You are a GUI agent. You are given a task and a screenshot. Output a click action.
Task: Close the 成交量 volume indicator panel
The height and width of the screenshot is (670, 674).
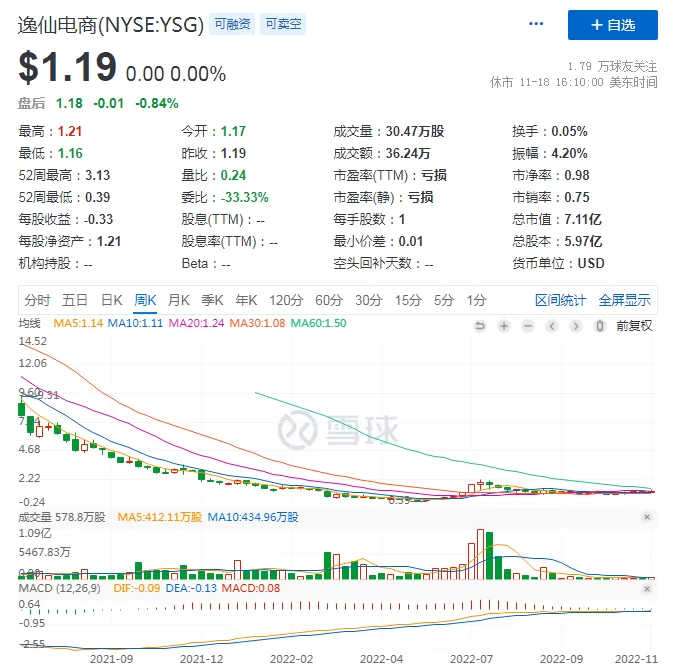tap(647, 517)
